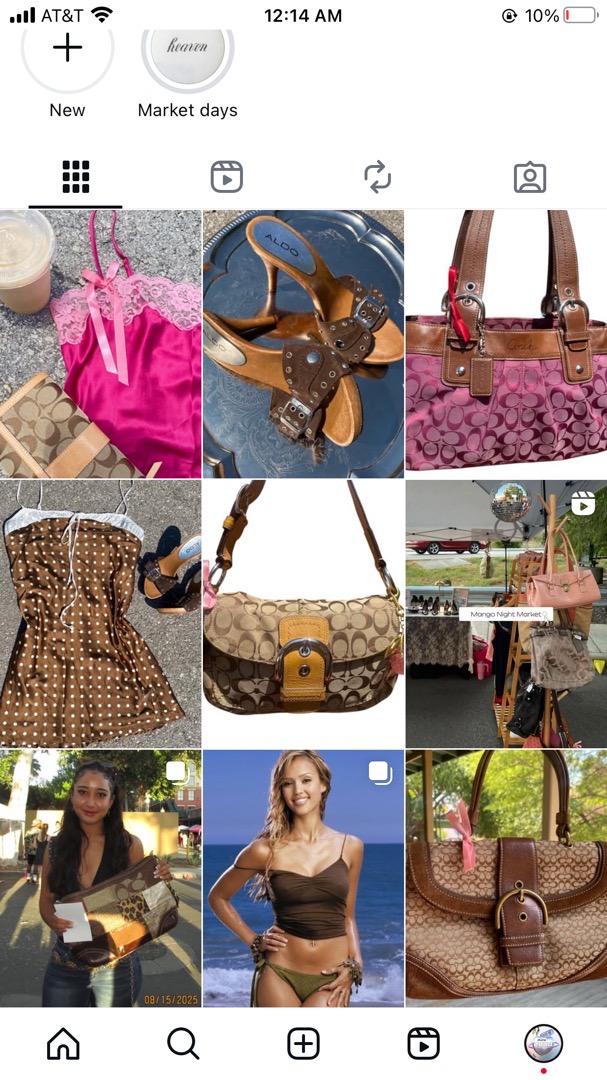Open the brown polka dot dress post
Screen dimensions: 607x1080
(100, 613)
